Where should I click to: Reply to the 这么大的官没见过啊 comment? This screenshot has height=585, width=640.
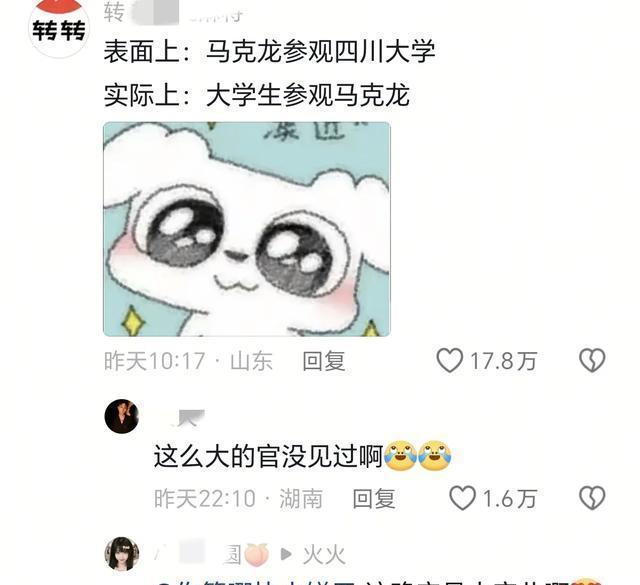pos(373,498)
